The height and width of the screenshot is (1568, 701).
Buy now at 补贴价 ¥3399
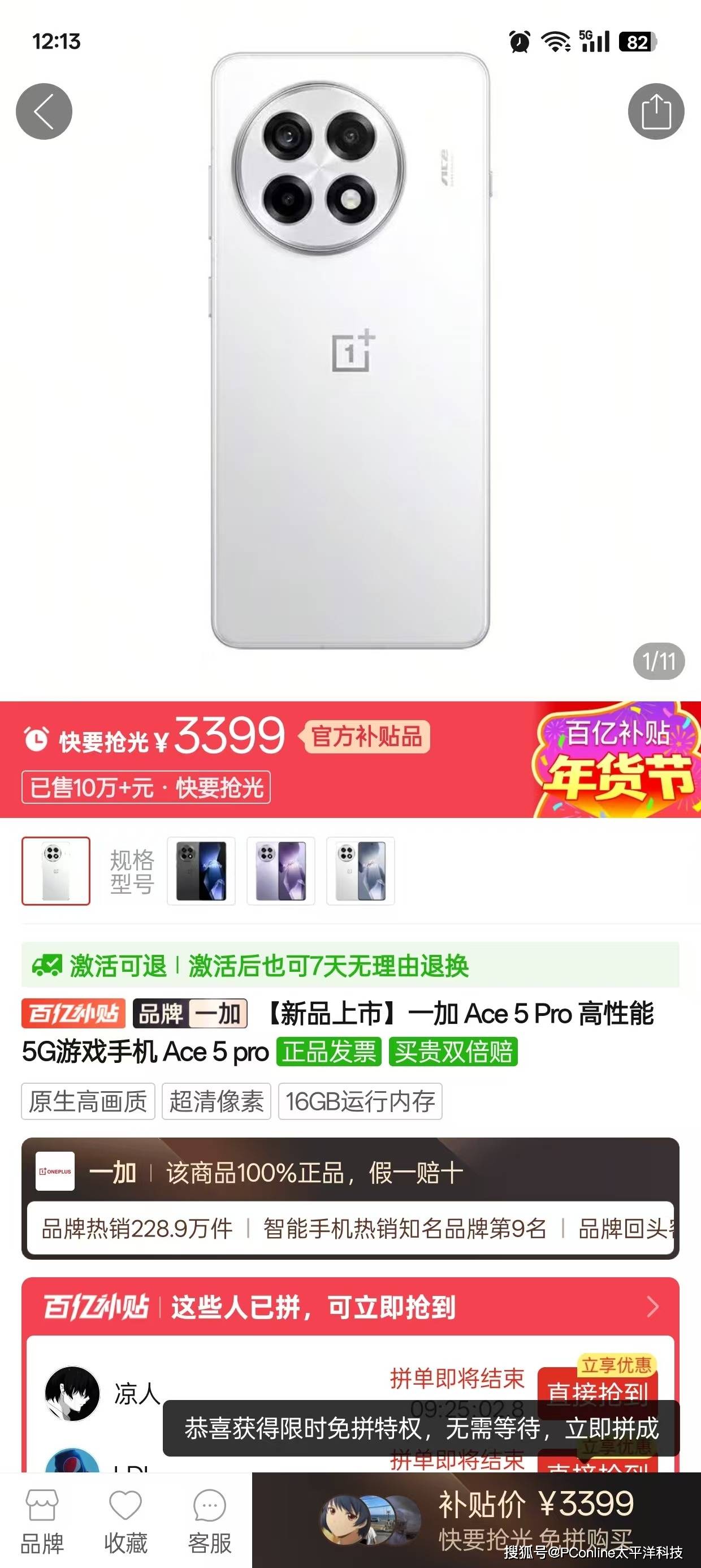535,1515
